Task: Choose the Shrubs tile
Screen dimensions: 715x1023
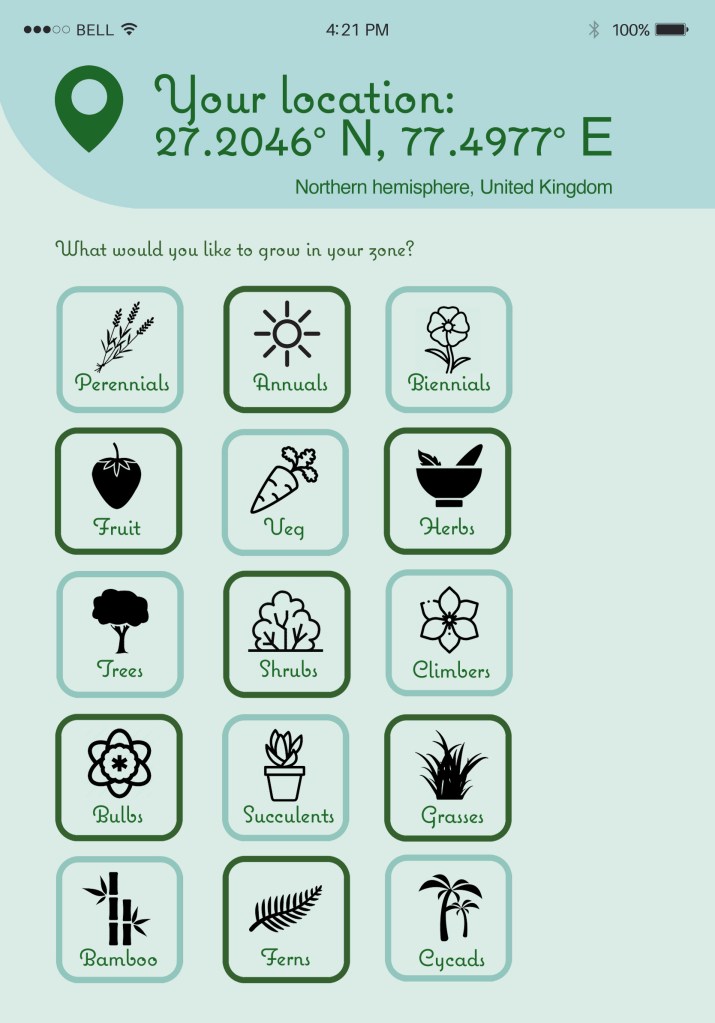Action: 286,634
